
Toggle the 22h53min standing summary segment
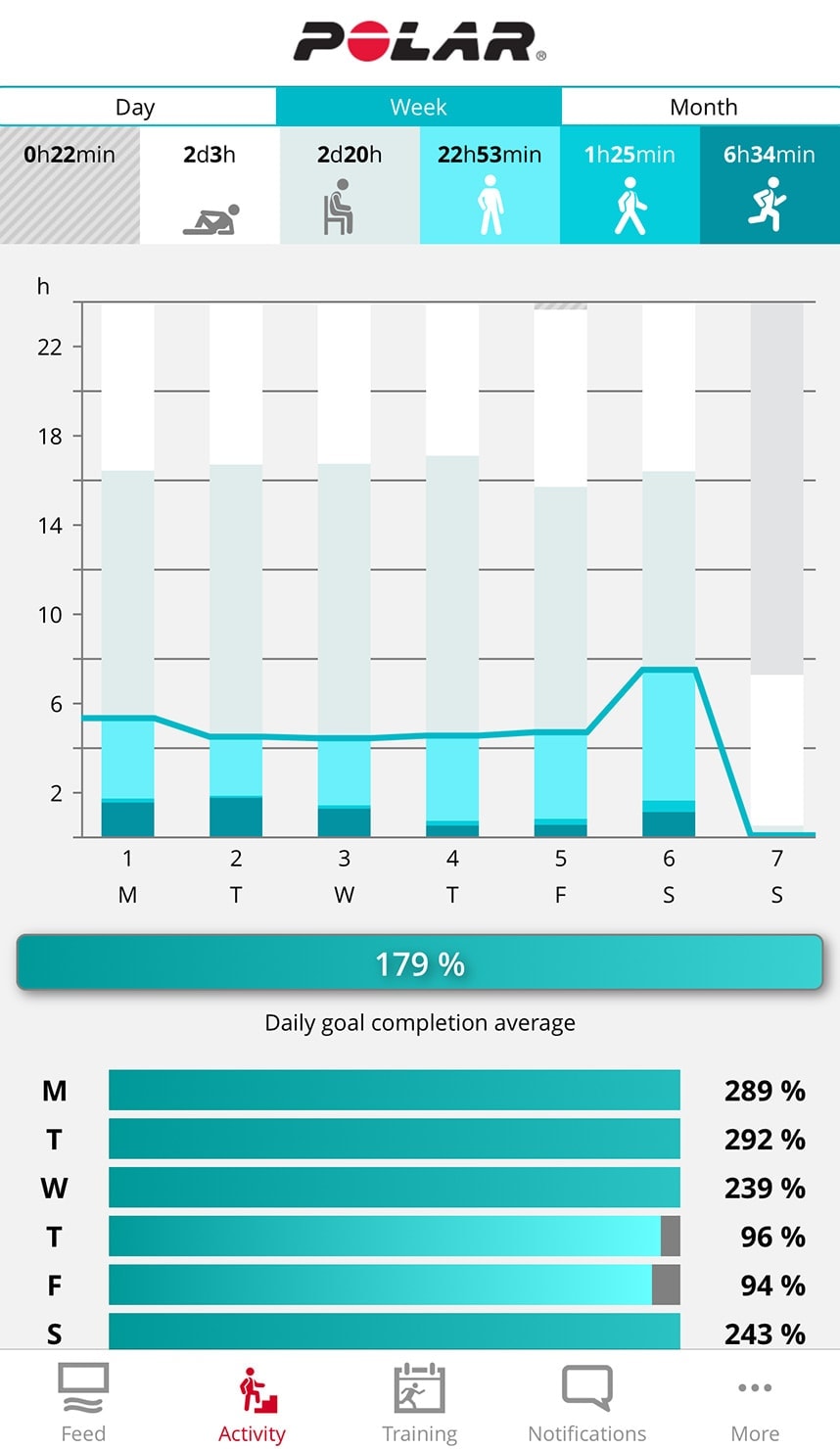[490, 155]
